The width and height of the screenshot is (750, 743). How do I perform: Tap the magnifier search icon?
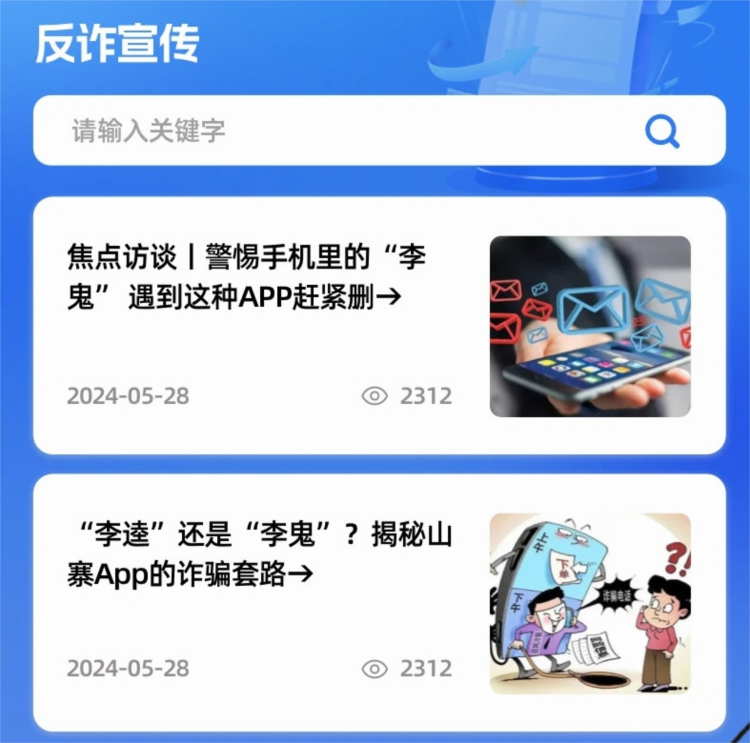(x=662, y=131)
